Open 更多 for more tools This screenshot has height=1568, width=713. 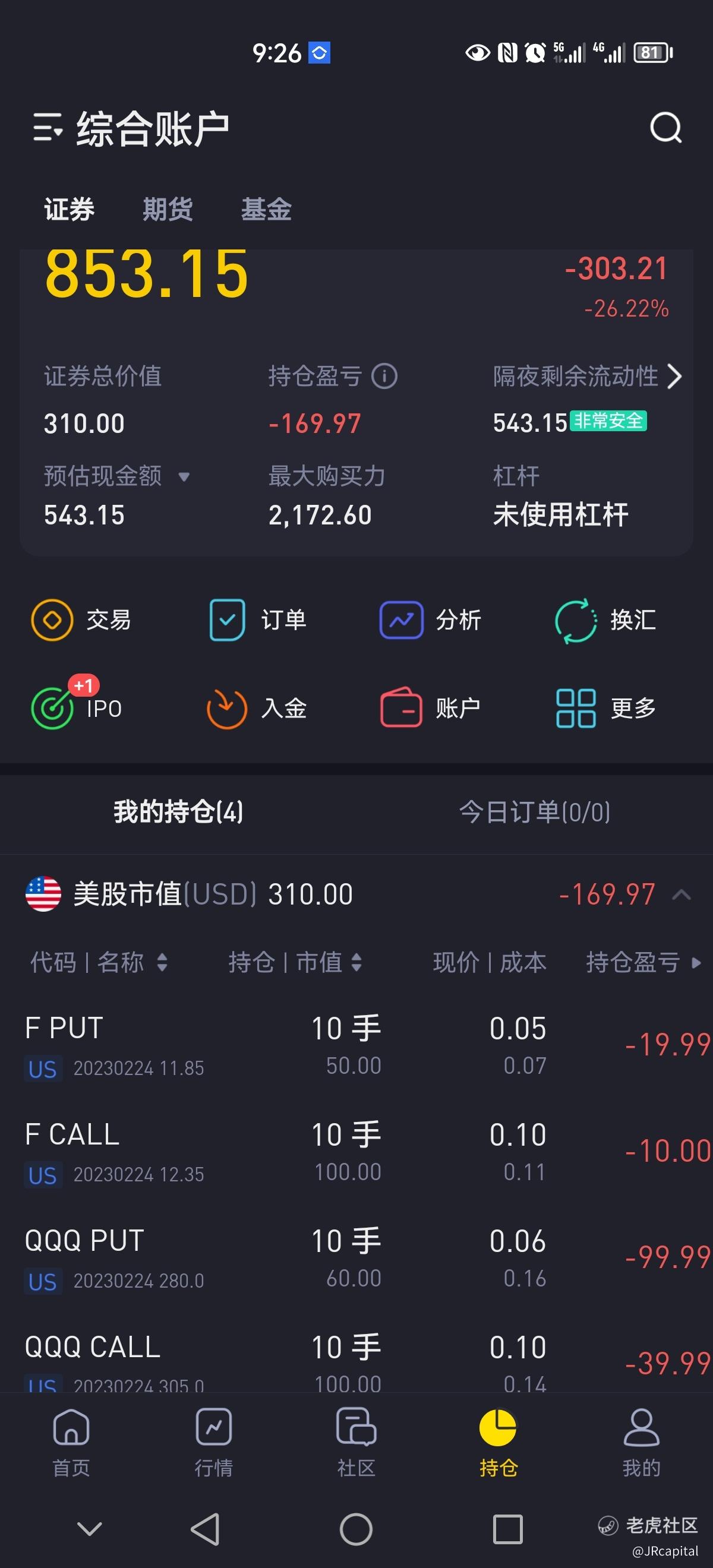606,708
